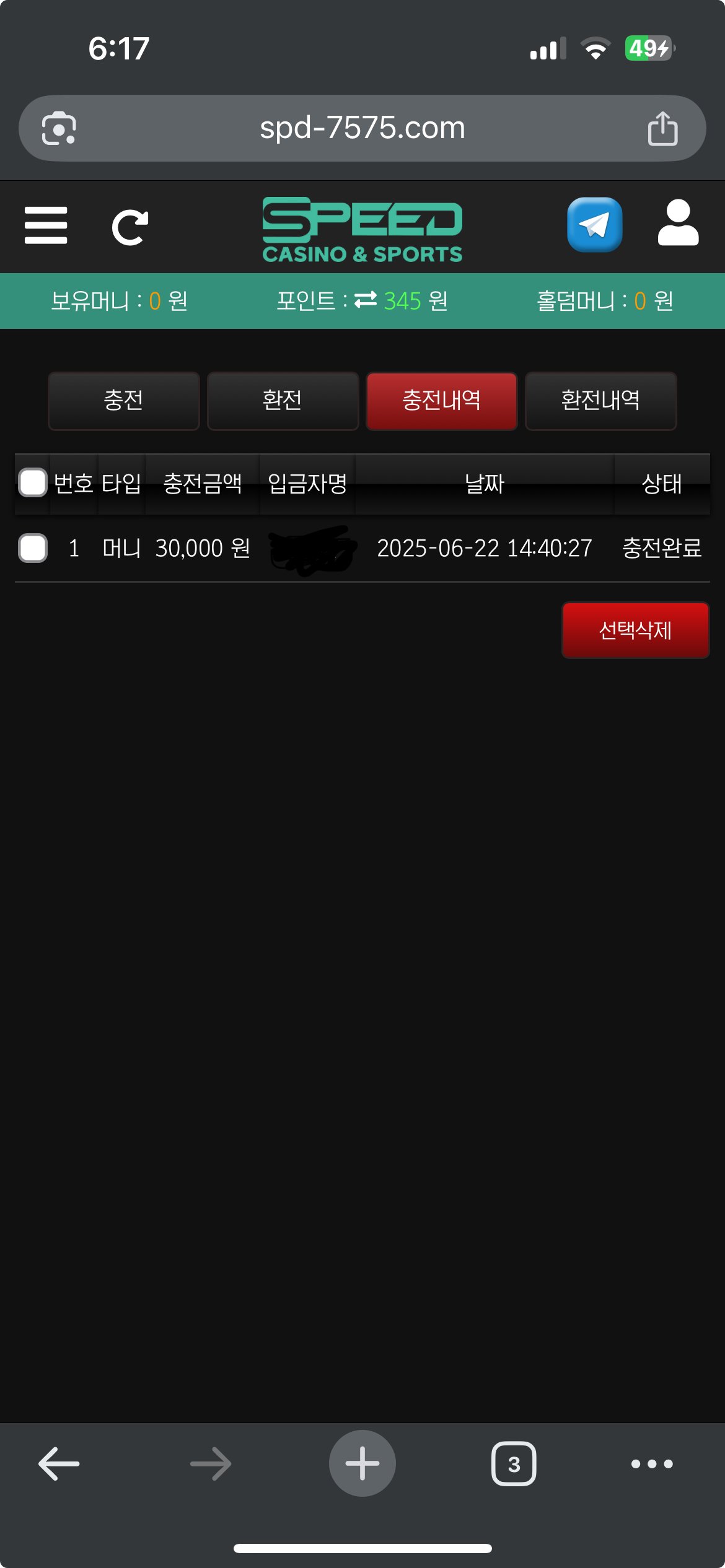Viewport: 725px width, 1568px height.
Task: Check the select-all checkbox in header
Action: point(33,483)
